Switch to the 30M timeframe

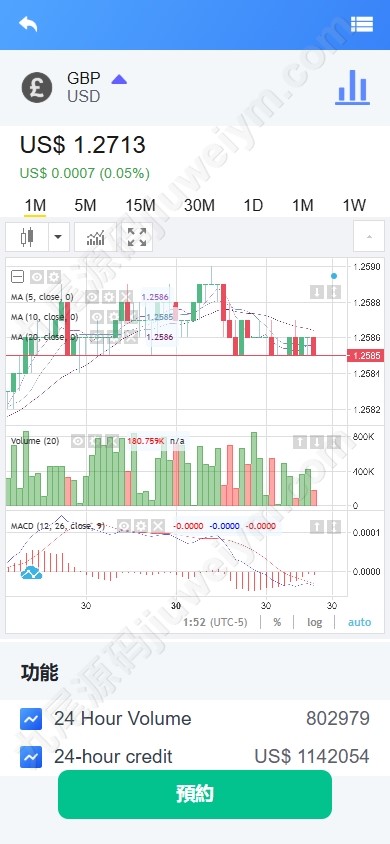tap(199, 205)
